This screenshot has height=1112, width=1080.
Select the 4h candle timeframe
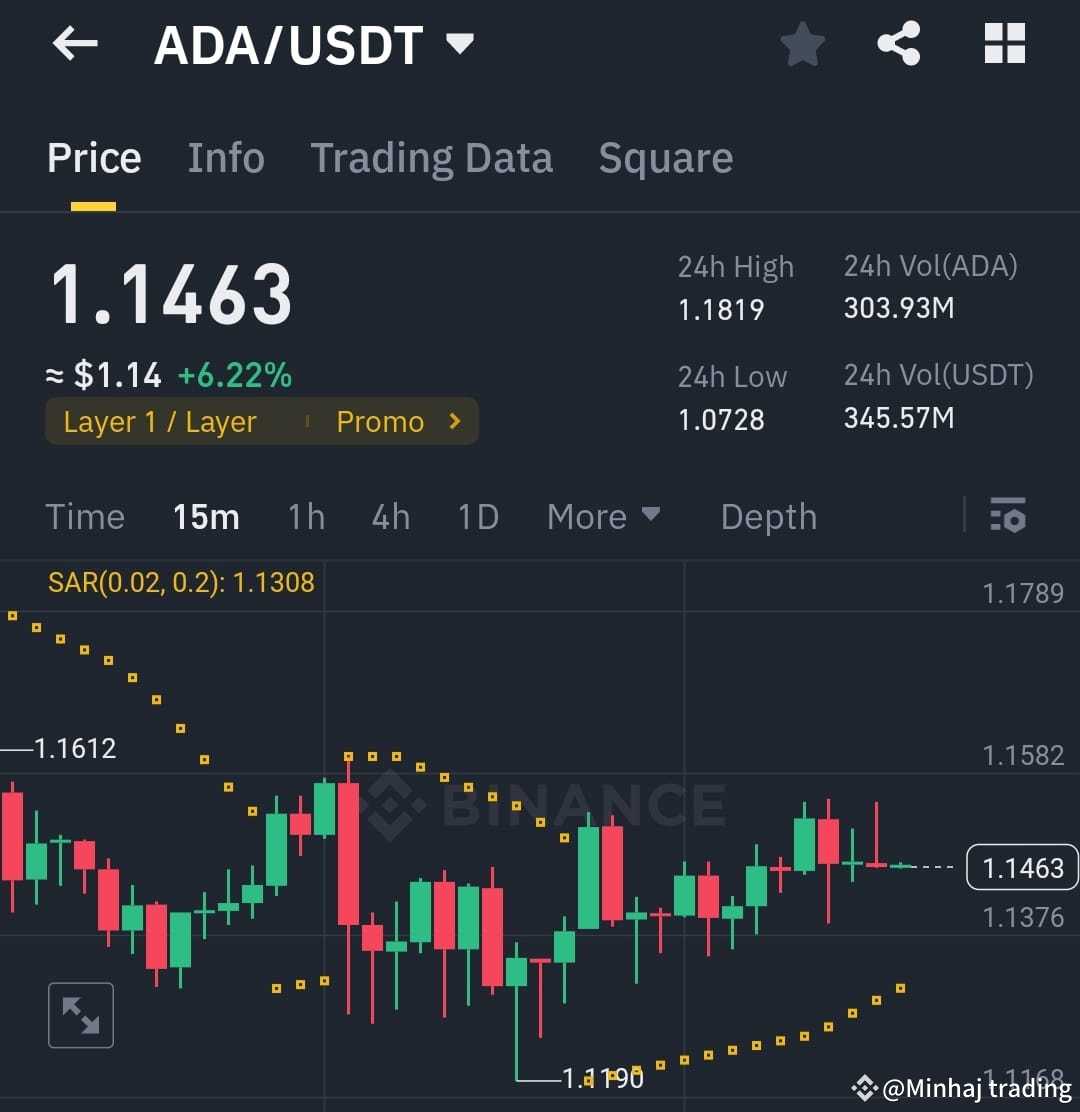[x=390, y=517]
